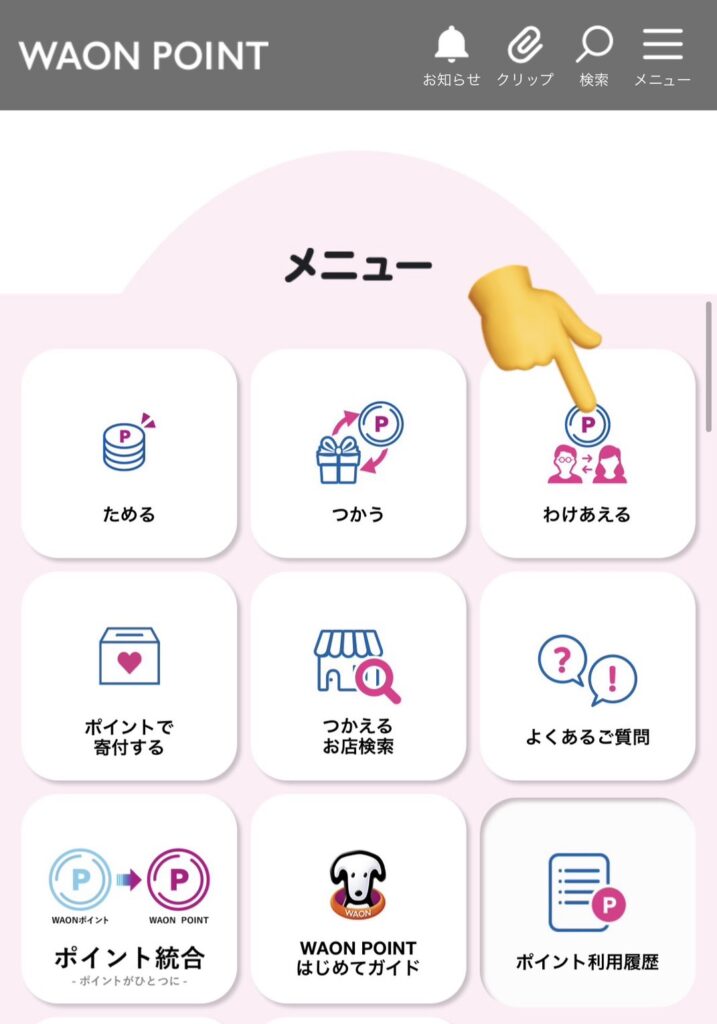Open the ポイント統合 tile
Screen dimensions: 717x1024
[x=129, y=900]
